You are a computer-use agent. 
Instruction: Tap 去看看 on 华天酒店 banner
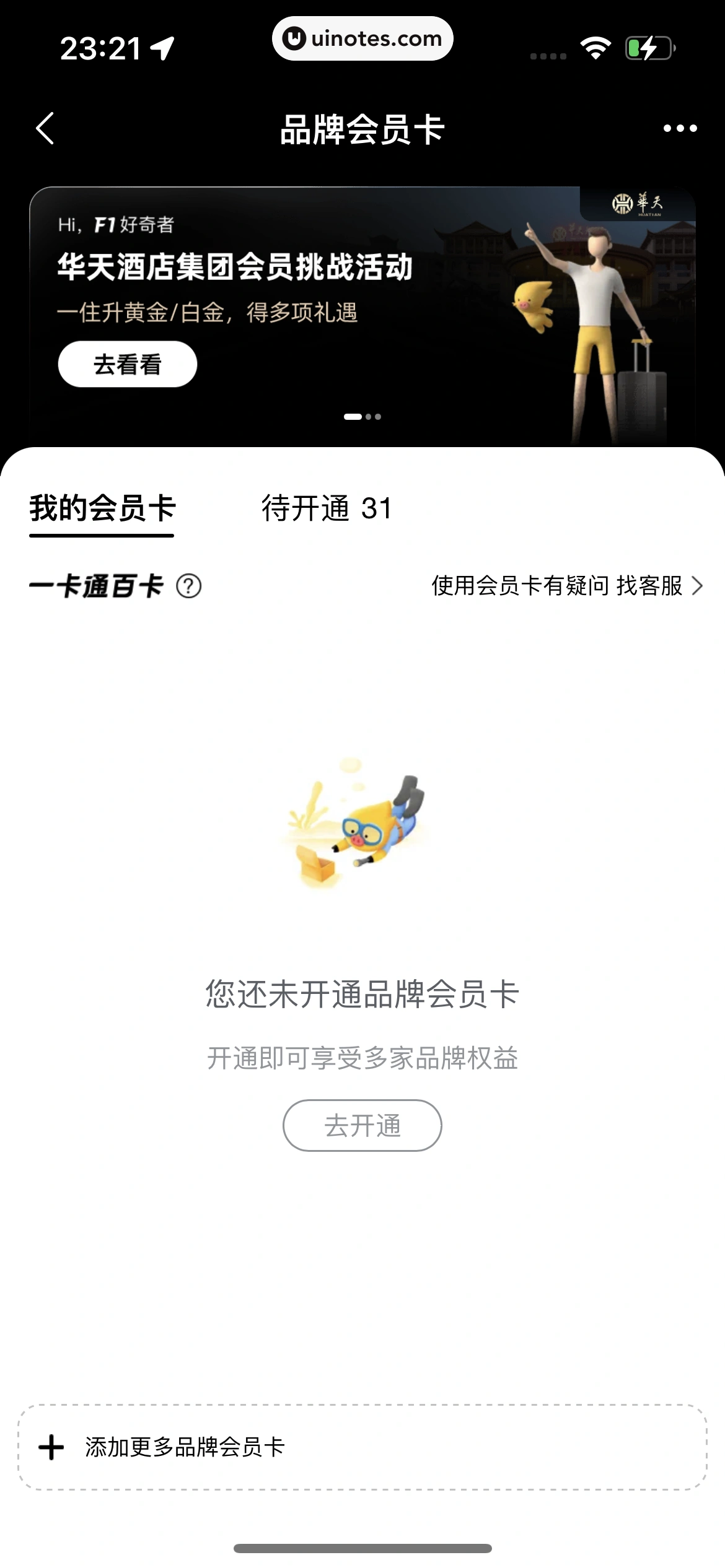(x=127, y=364)
